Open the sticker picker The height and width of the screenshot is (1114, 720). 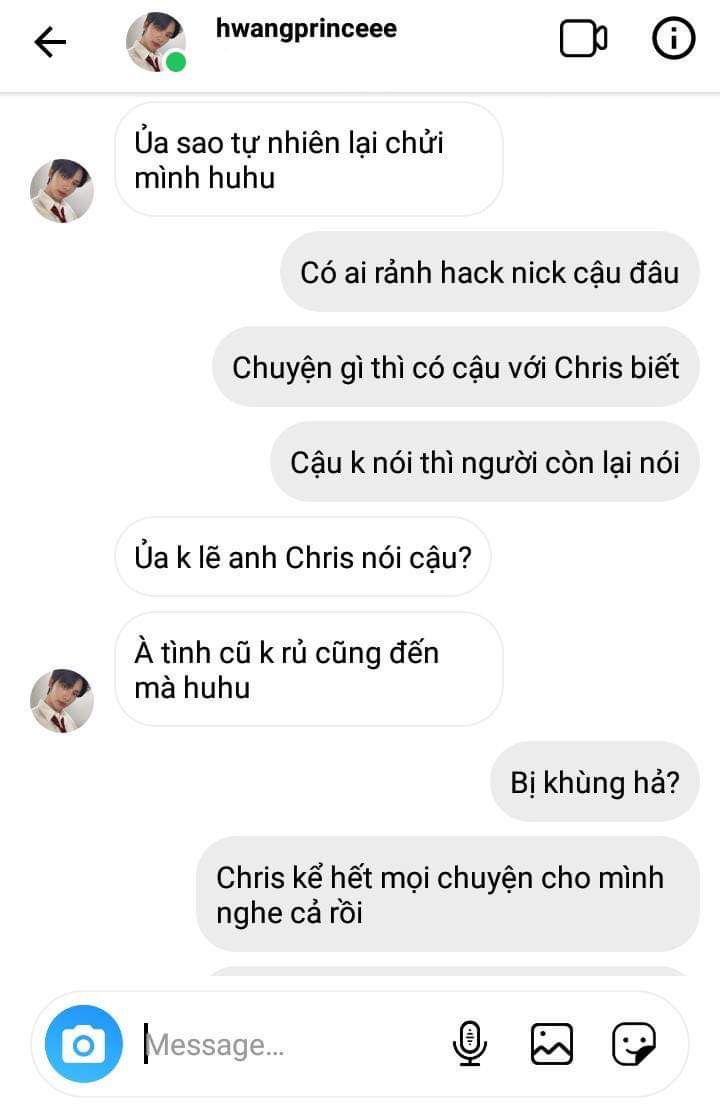[634, 1045]
